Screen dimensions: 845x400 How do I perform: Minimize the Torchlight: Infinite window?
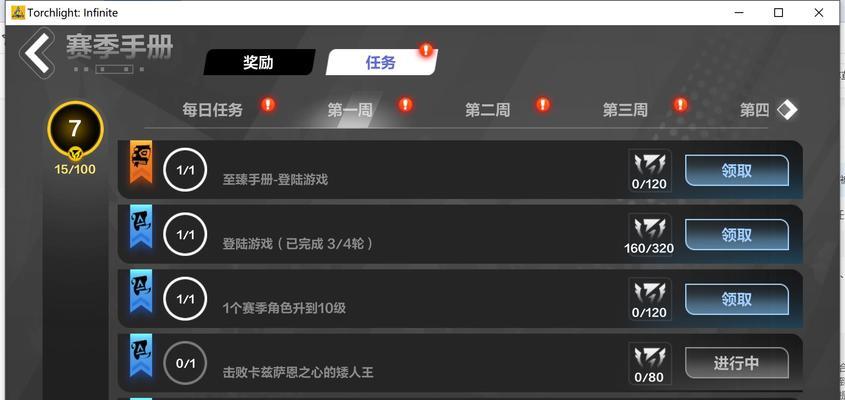739,12
